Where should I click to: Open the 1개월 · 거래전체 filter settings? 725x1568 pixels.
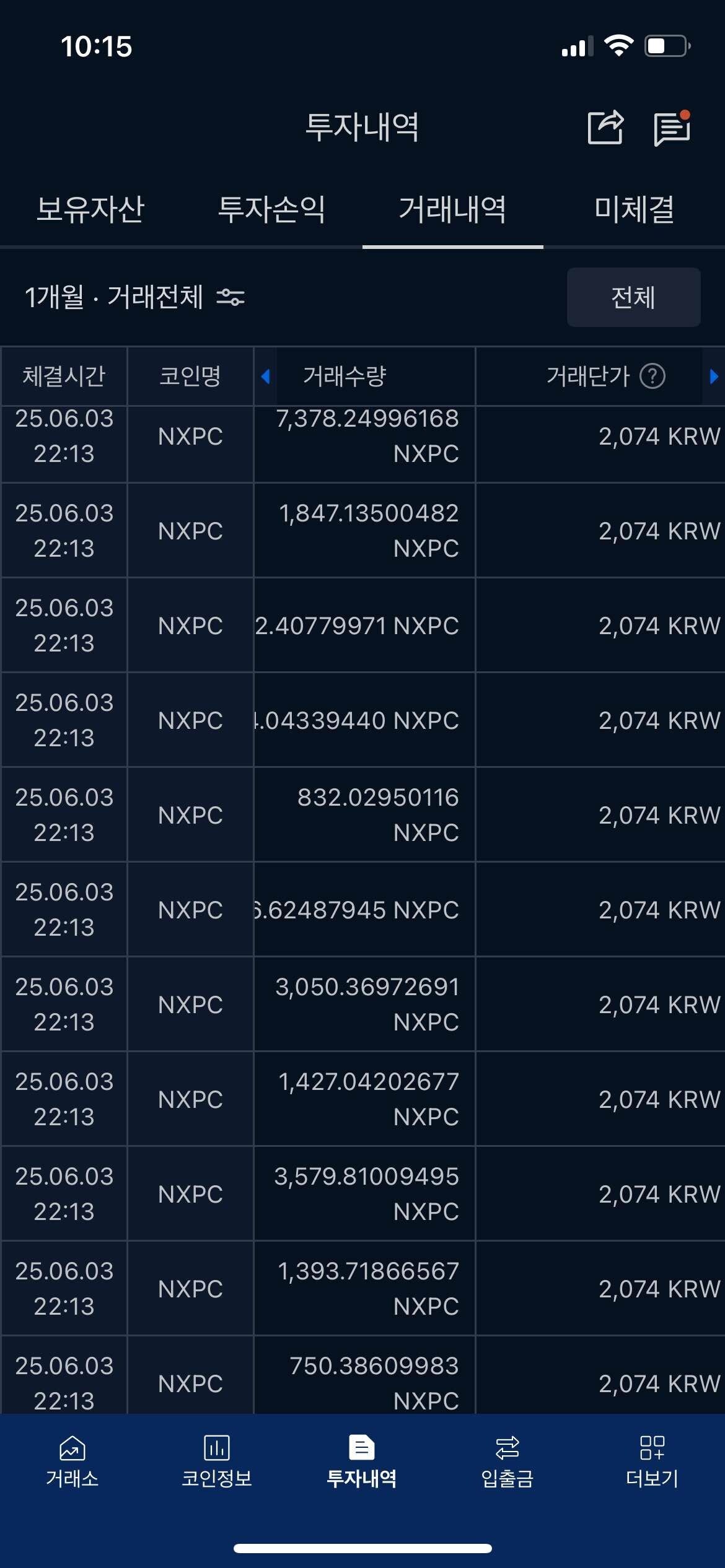click(134, 297)
